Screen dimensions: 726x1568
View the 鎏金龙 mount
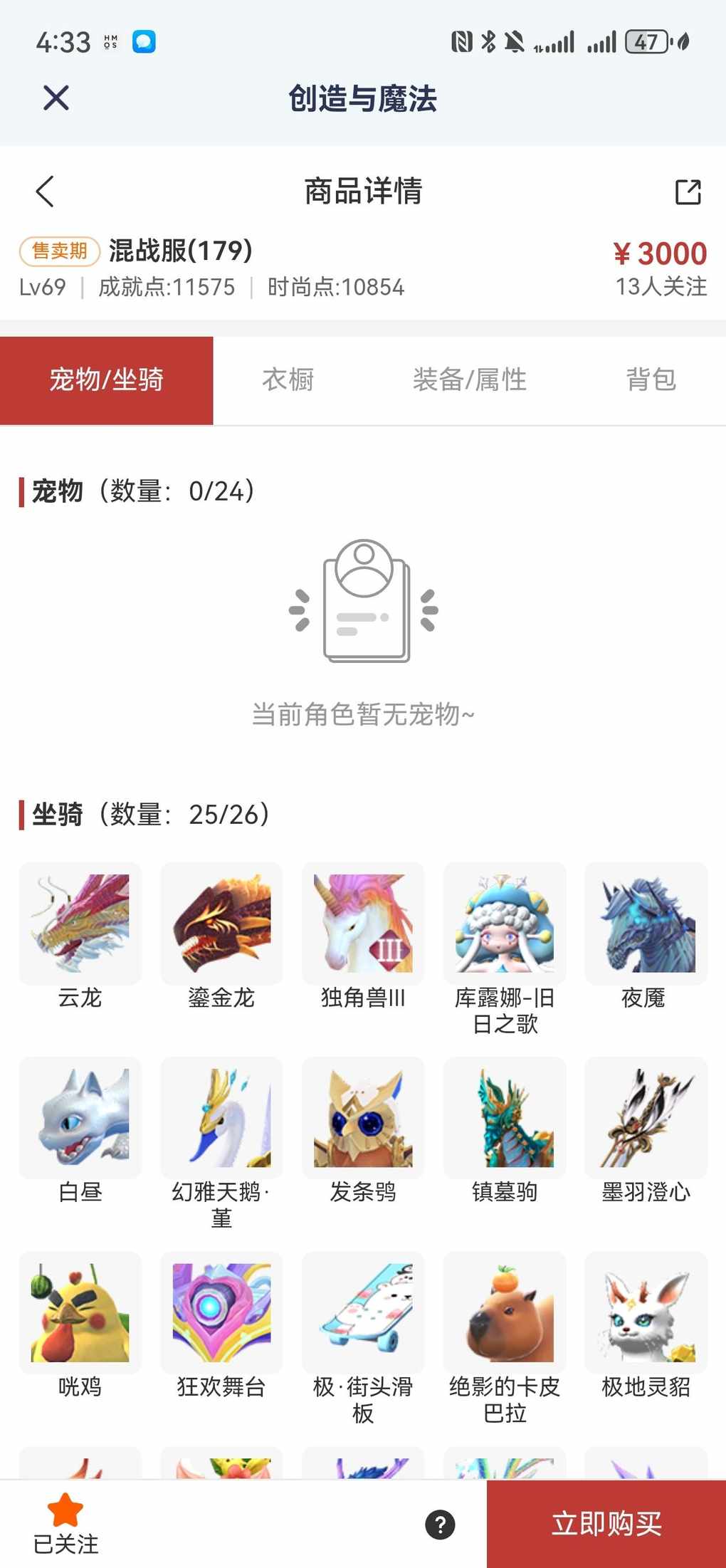coord(221,924)
